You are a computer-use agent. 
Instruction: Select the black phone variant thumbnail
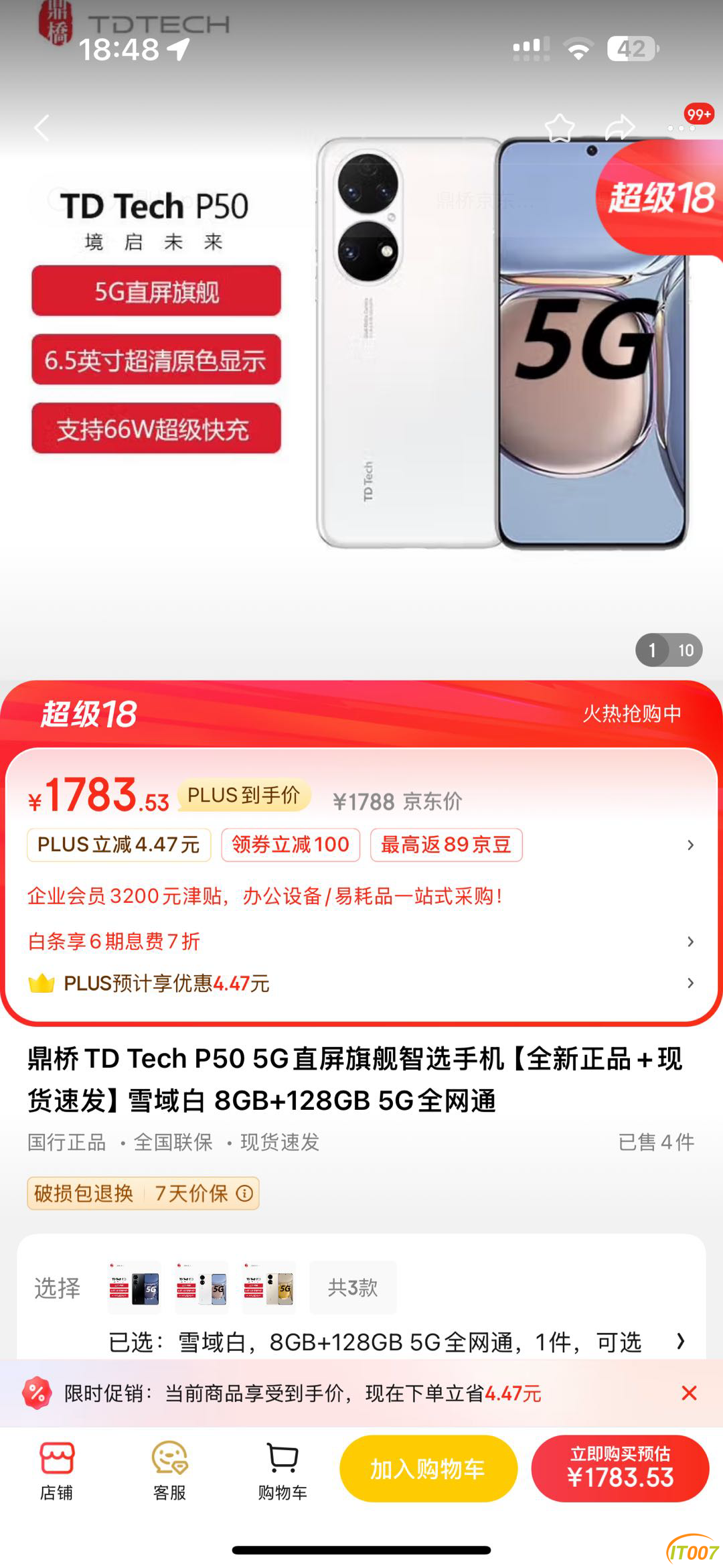(135, 1287)
